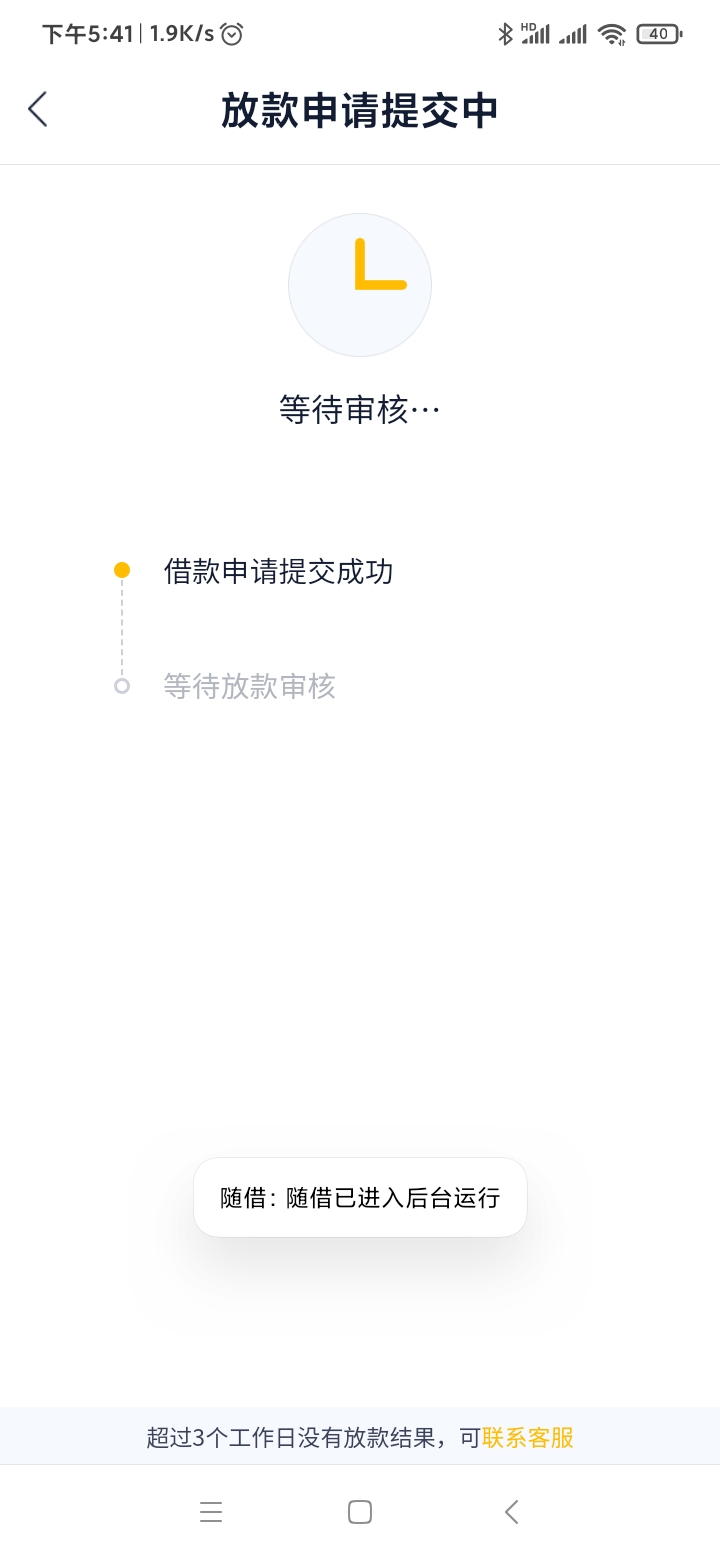Open recent apps from the navigation bar
The image size is (720, 1560).
211,1512
